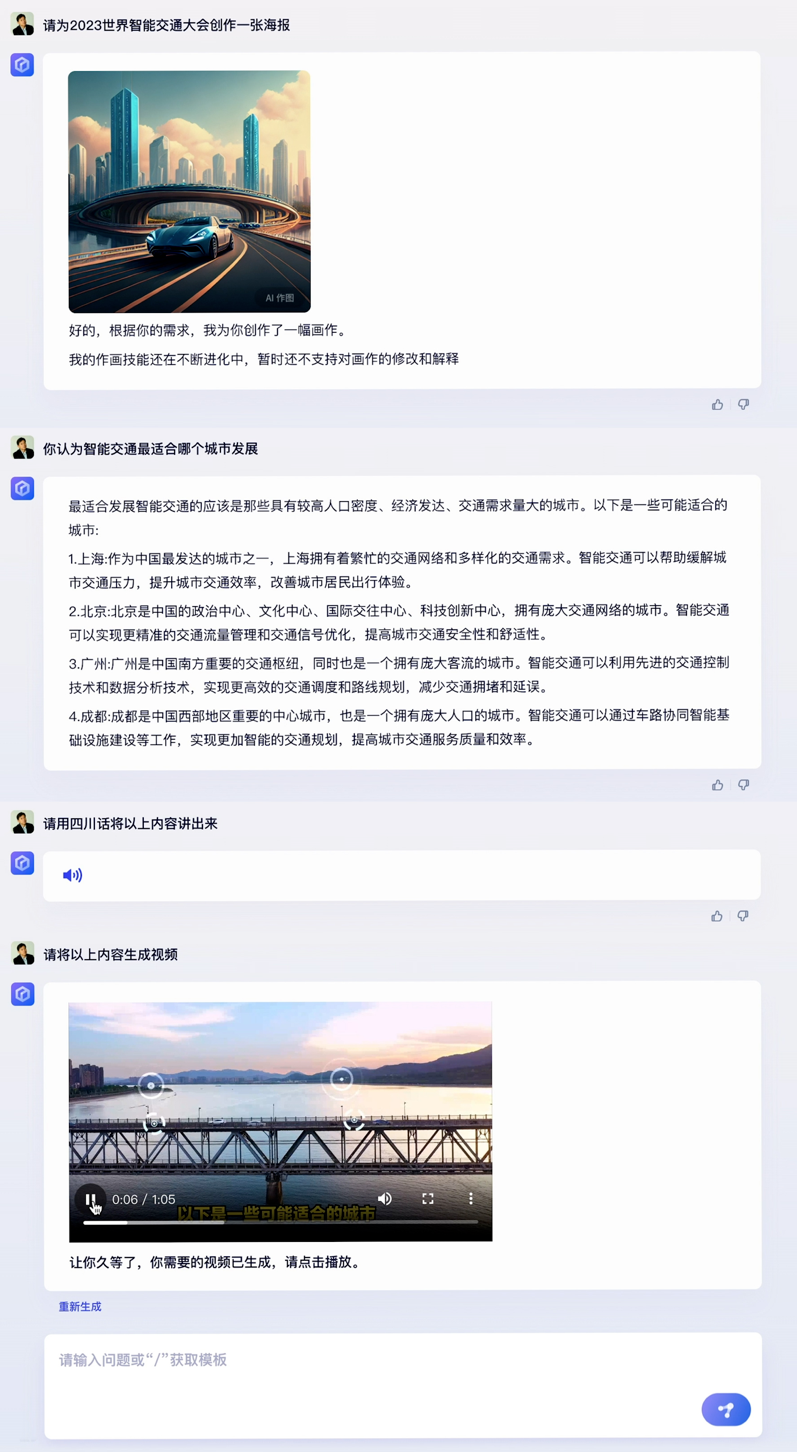The height and width of the screenshot is (1452, 797).
Task: Mute the video volume
Action: coord(385,1198)
